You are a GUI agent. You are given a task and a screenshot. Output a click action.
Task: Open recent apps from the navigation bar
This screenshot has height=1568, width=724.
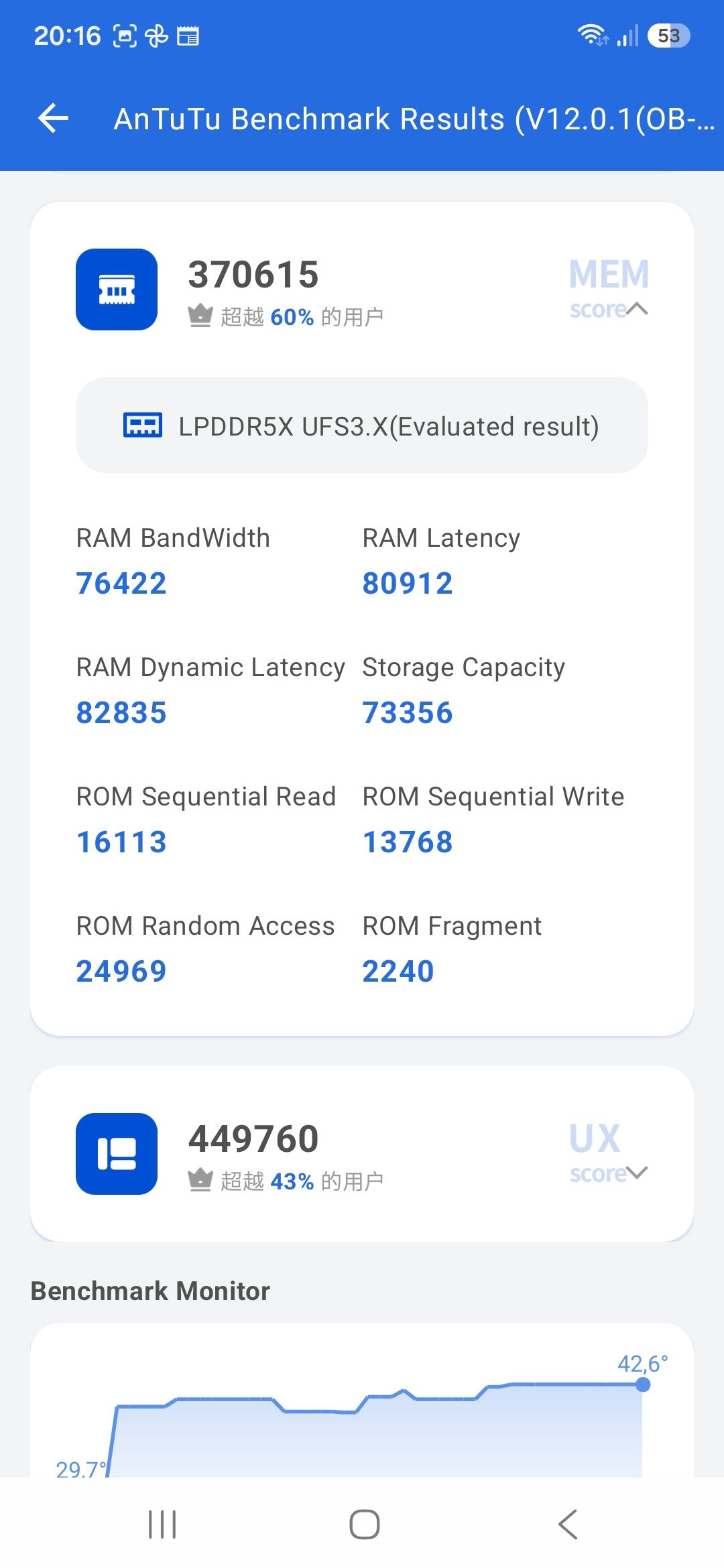point(162,1524)
